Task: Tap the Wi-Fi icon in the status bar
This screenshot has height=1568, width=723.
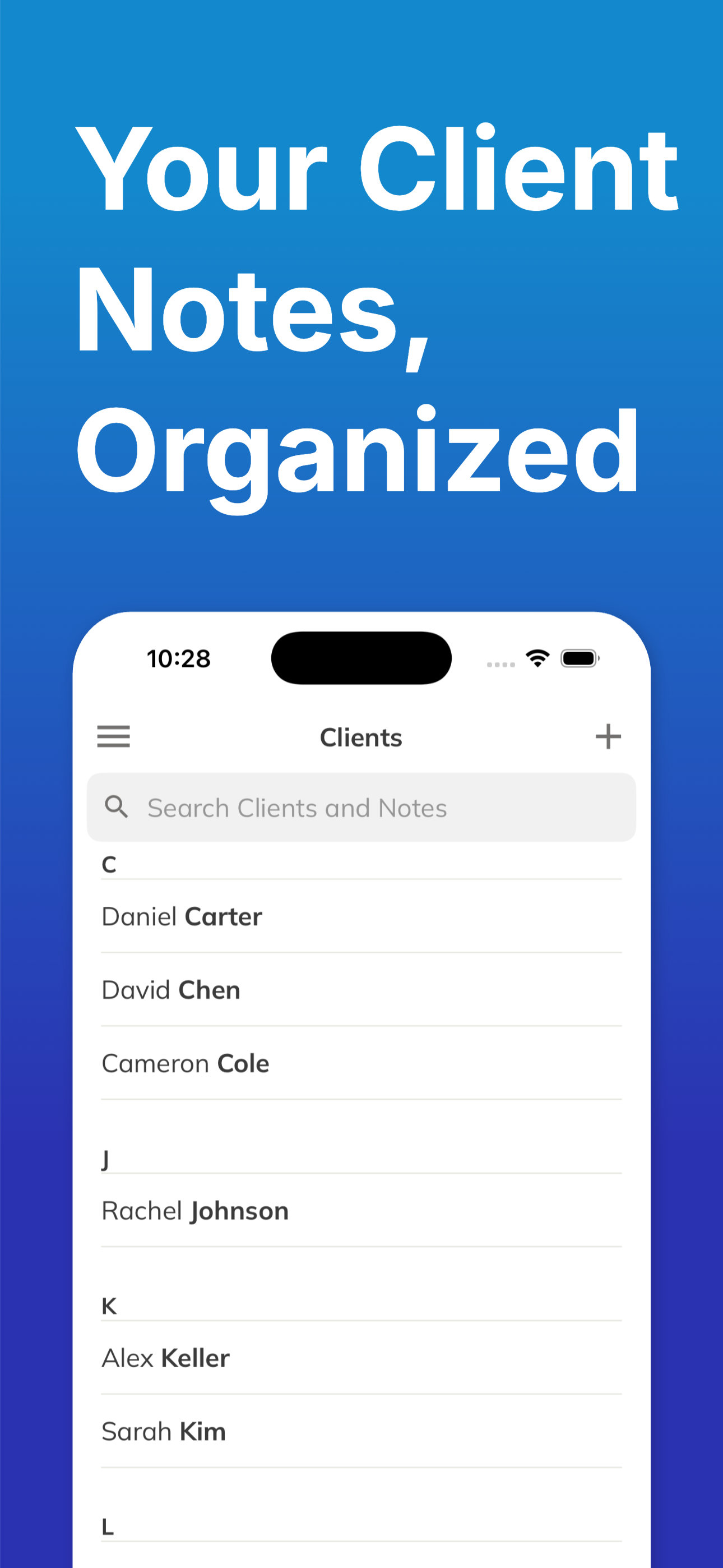Action: (536, 658)
